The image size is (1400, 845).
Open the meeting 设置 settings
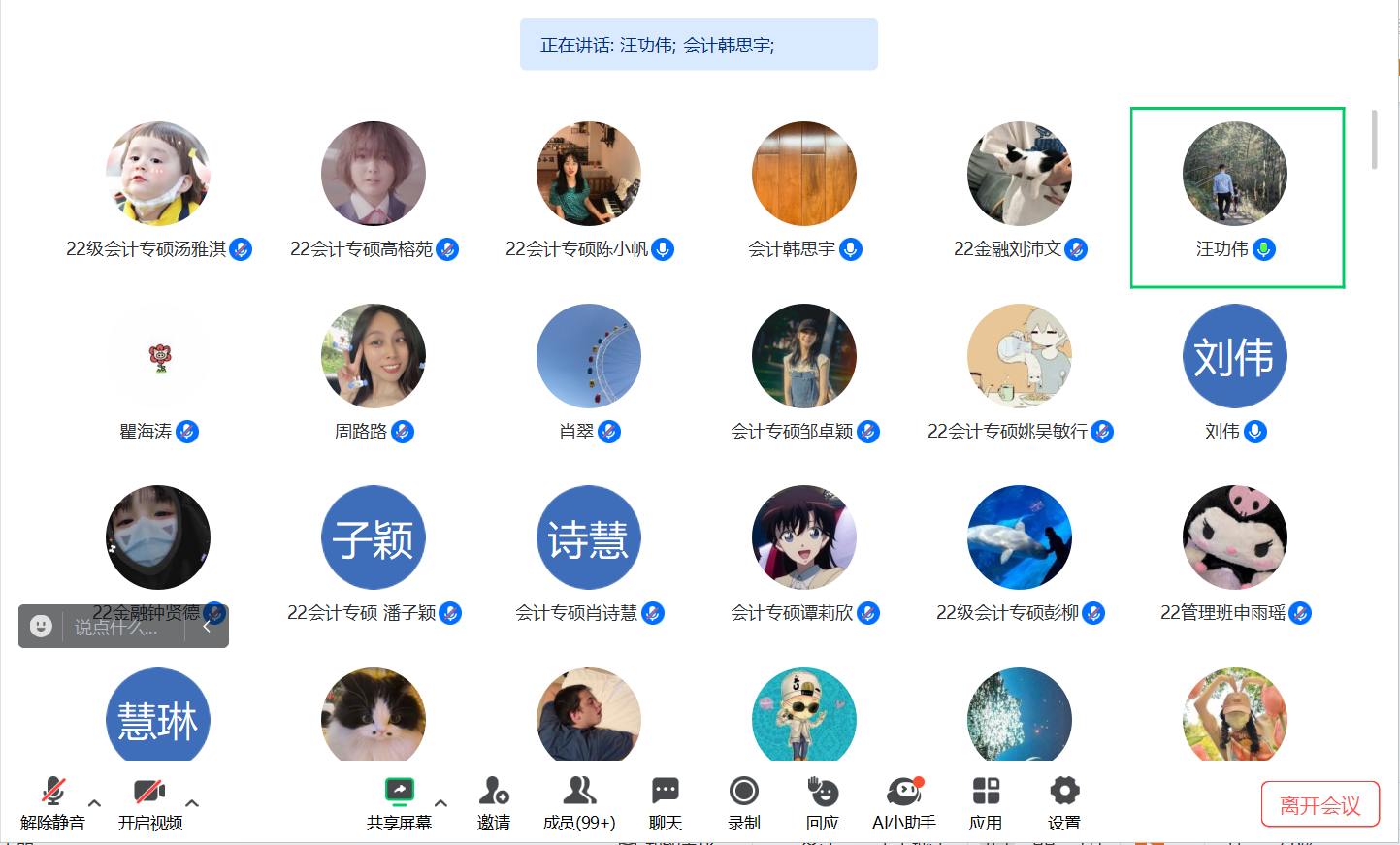(x=1064, y=803)
